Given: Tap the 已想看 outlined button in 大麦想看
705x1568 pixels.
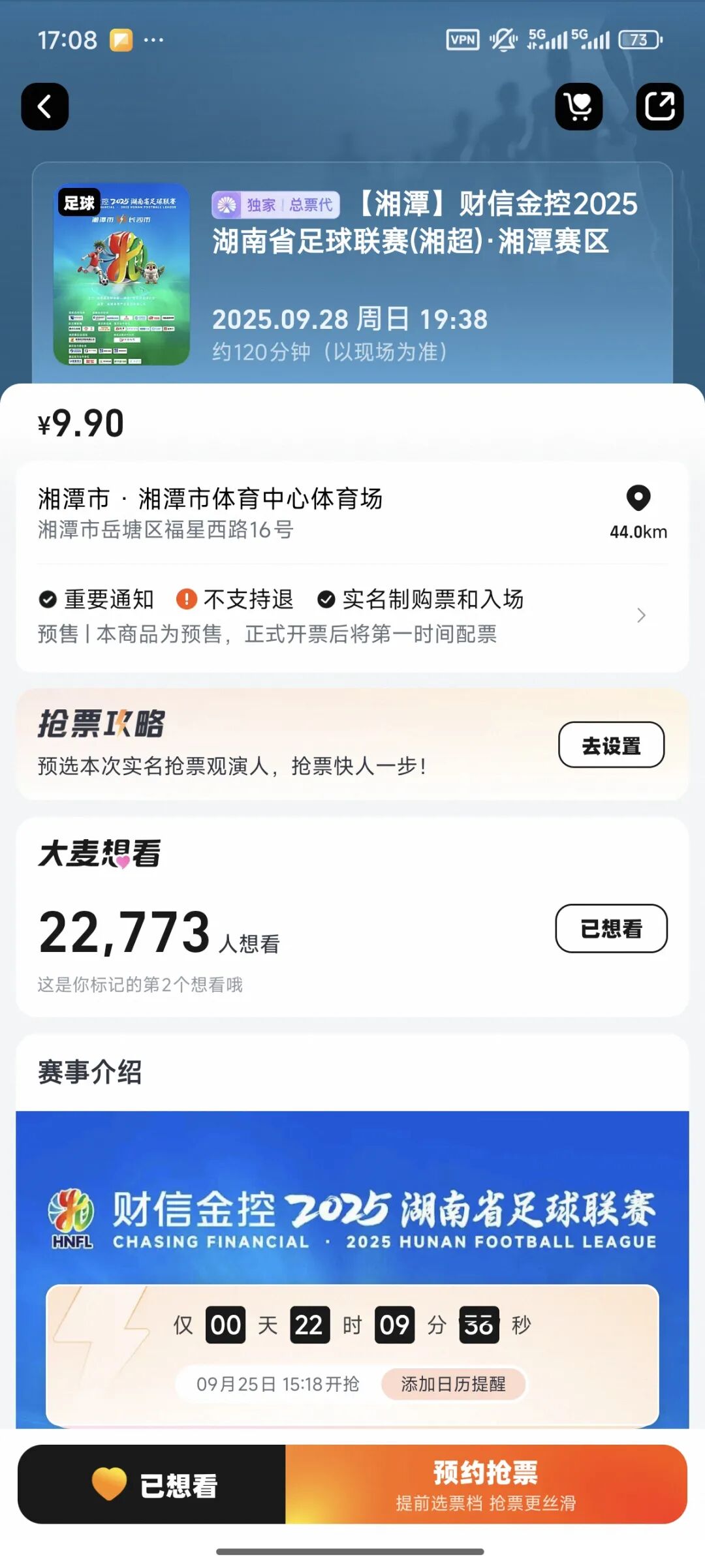Looking at the screenshot, I should [x=611, y=929].
